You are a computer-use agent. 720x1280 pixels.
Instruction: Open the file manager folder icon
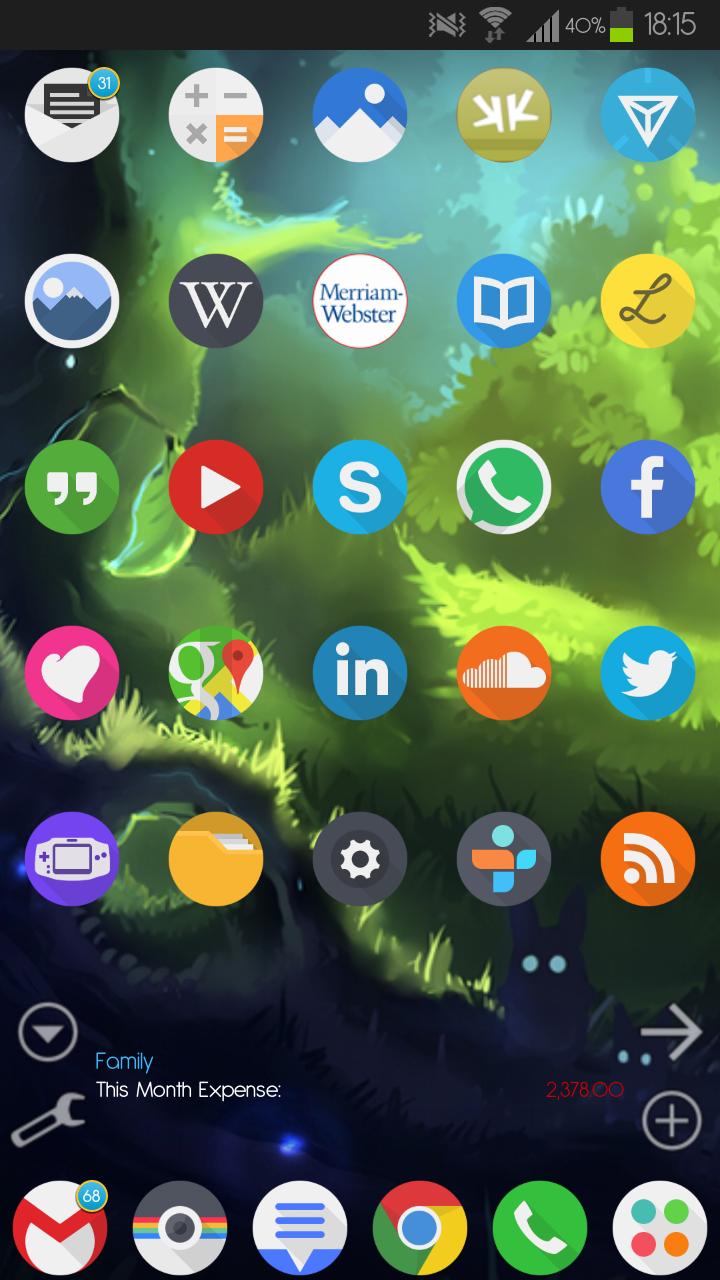[216, 859]
